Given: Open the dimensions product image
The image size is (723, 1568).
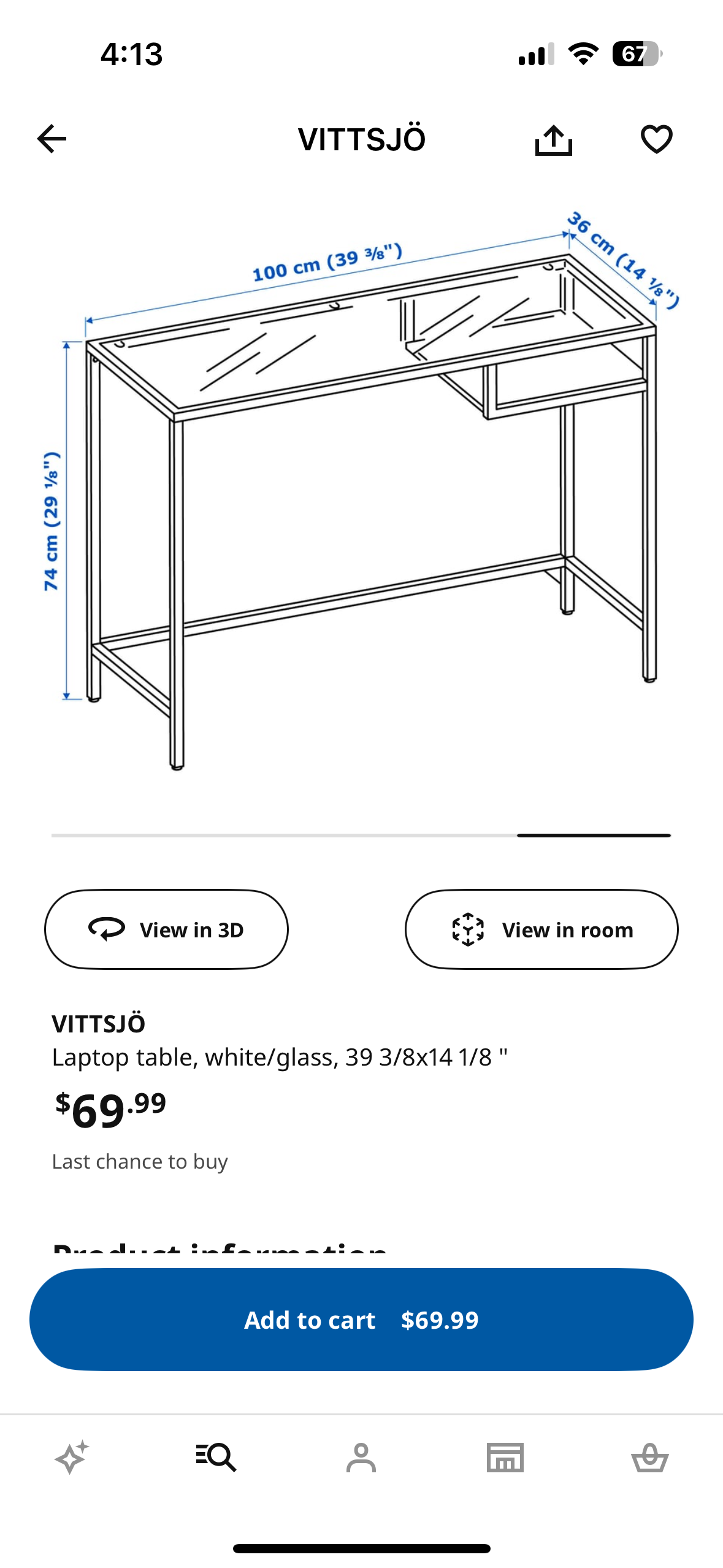Looking at the screenshot, I should point(361,491).
